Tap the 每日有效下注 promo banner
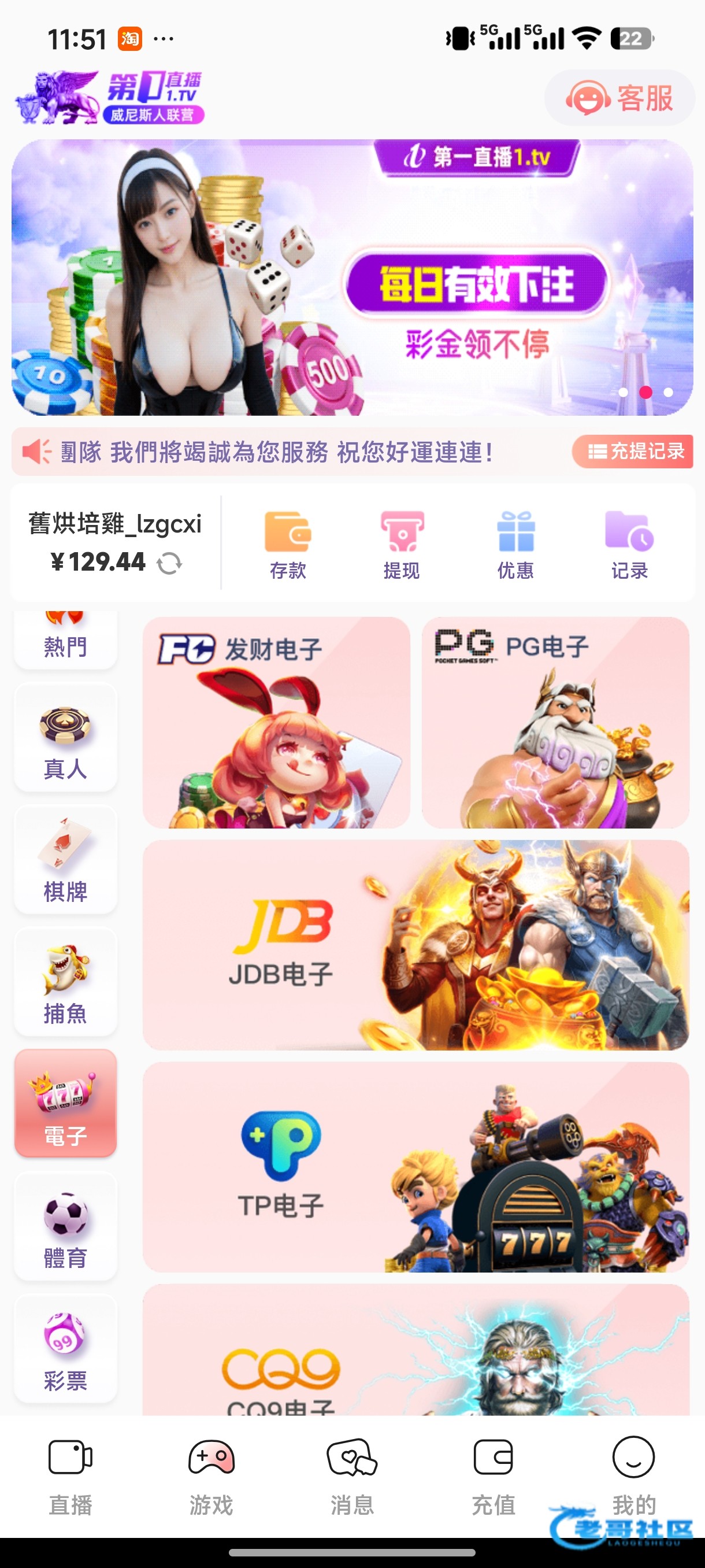 352,278
